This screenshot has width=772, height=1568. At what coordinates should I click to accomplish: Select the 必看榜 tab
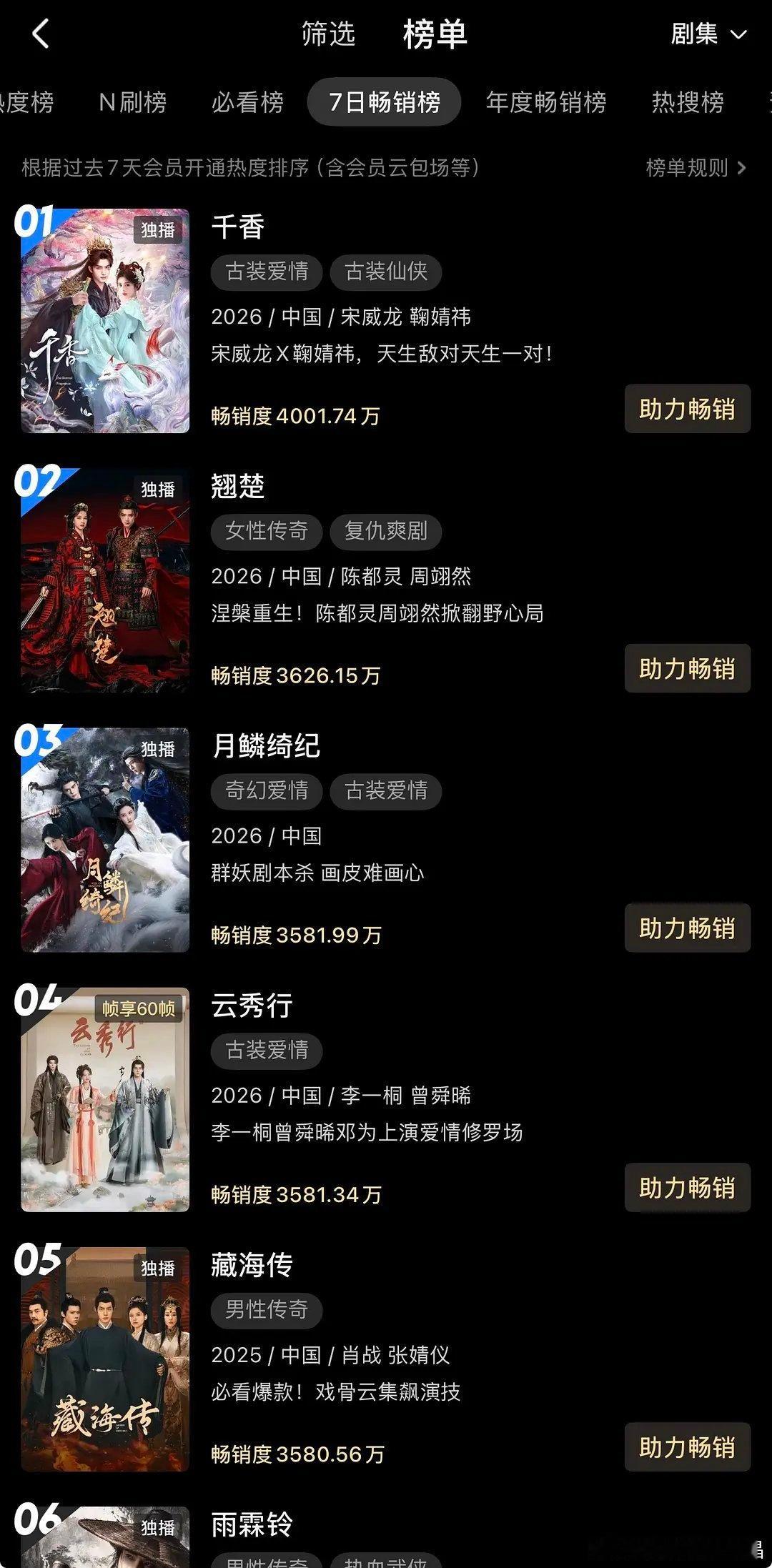coord(247,102)
